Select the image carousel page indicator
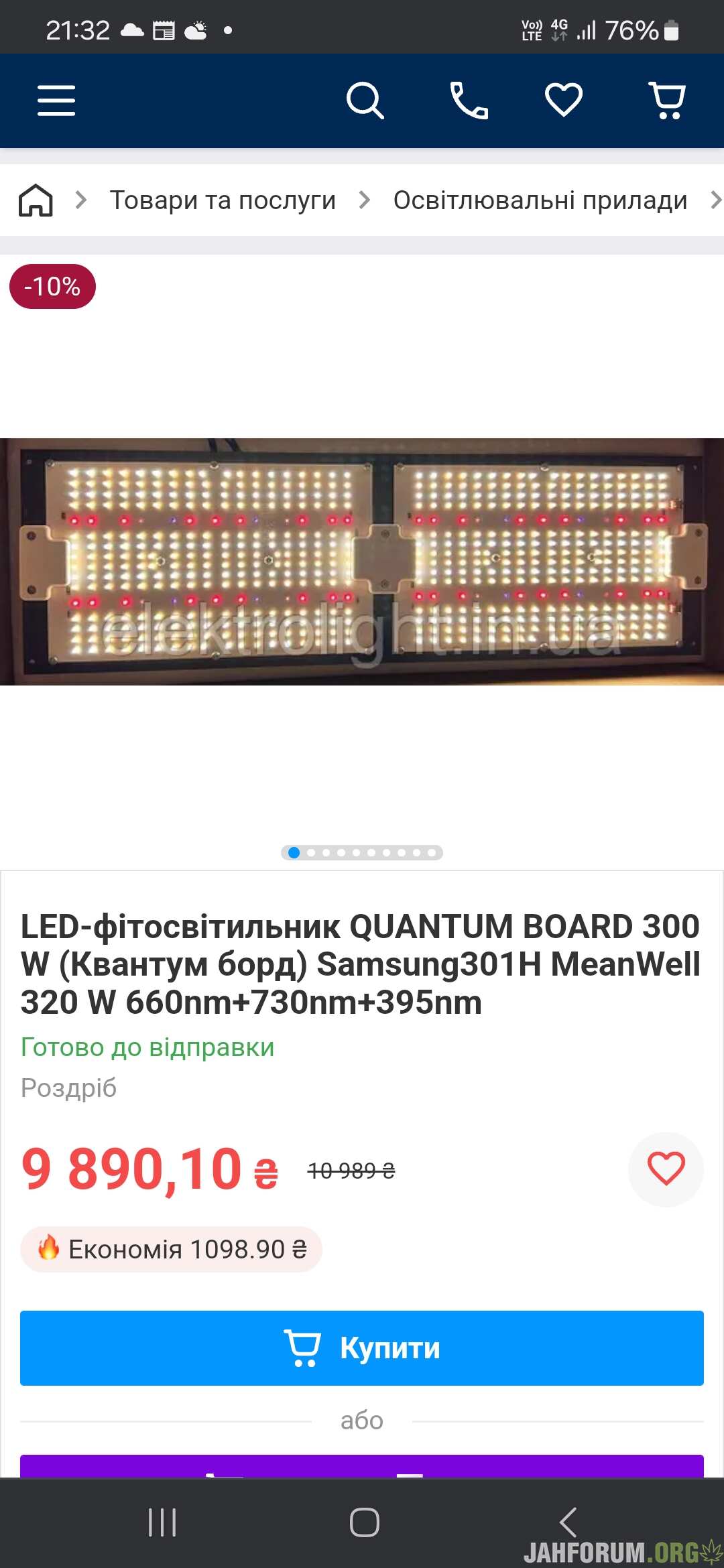 (362, 852)
